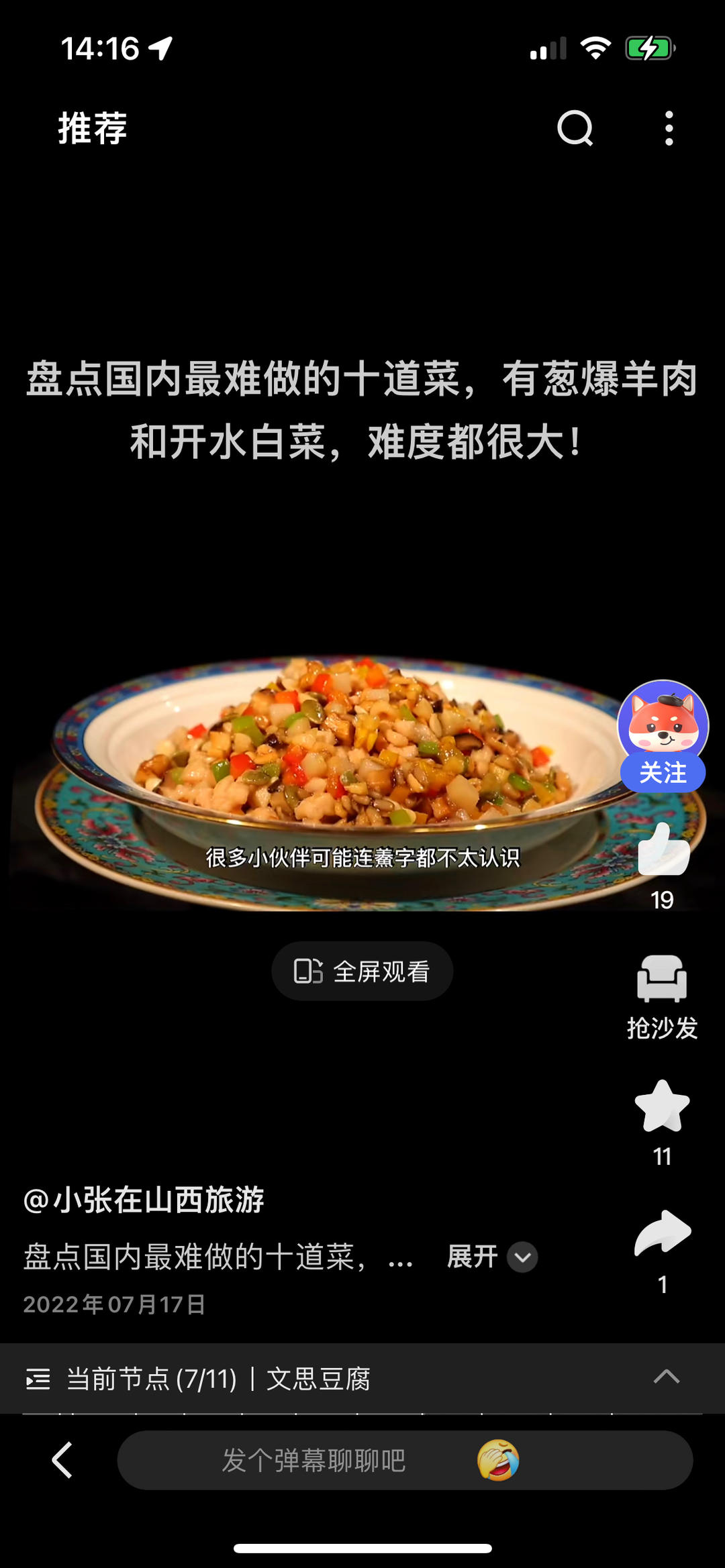This screenshot has width=725, height=1568.
Task: Open comments via the 抢沙发 sofa icon
Action: coord(662,978)
